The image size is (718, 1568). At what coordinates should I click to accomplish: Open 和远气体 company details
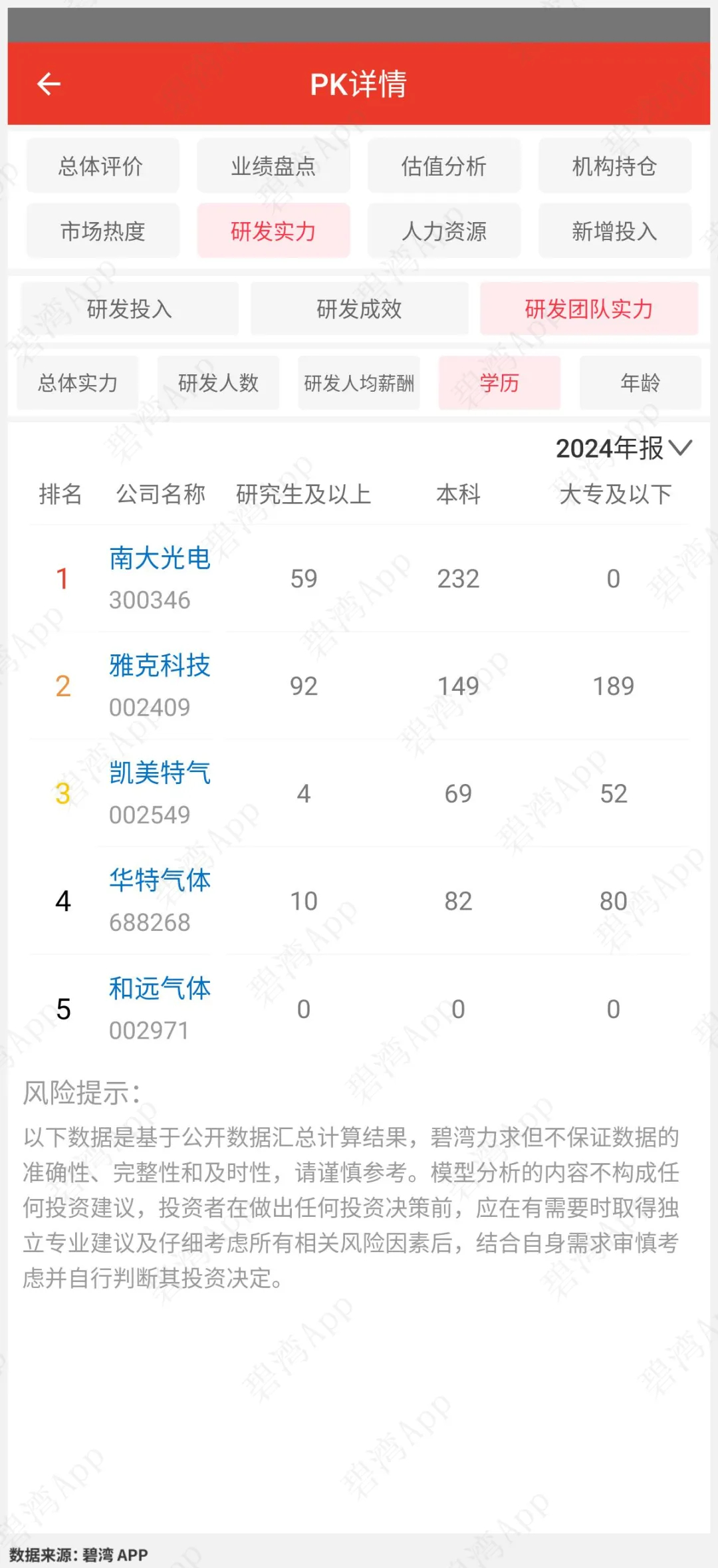(160, 989)
